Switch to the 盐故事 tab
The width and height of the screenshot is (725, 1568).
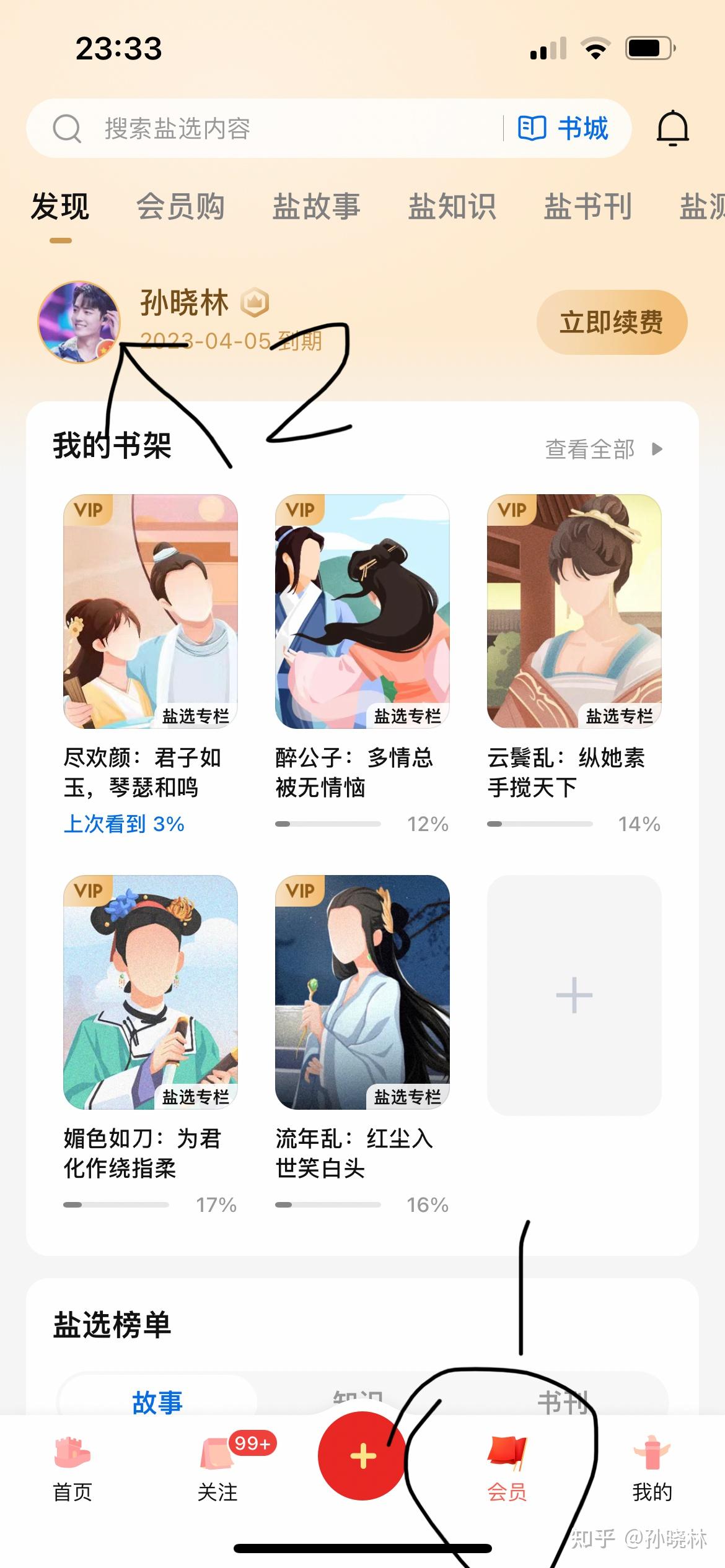[x=316, y=206]
